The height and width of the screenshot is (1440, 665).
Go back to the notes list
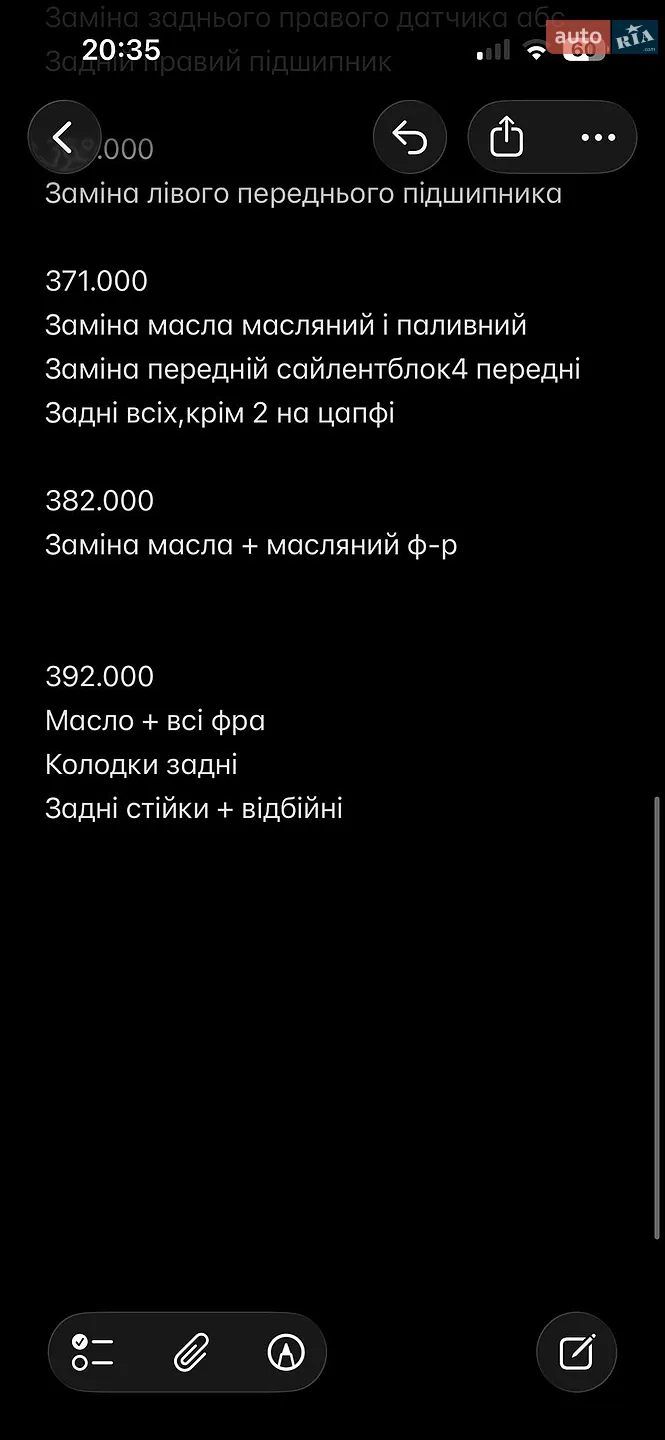pyautogui.click(x=64, y=137)
